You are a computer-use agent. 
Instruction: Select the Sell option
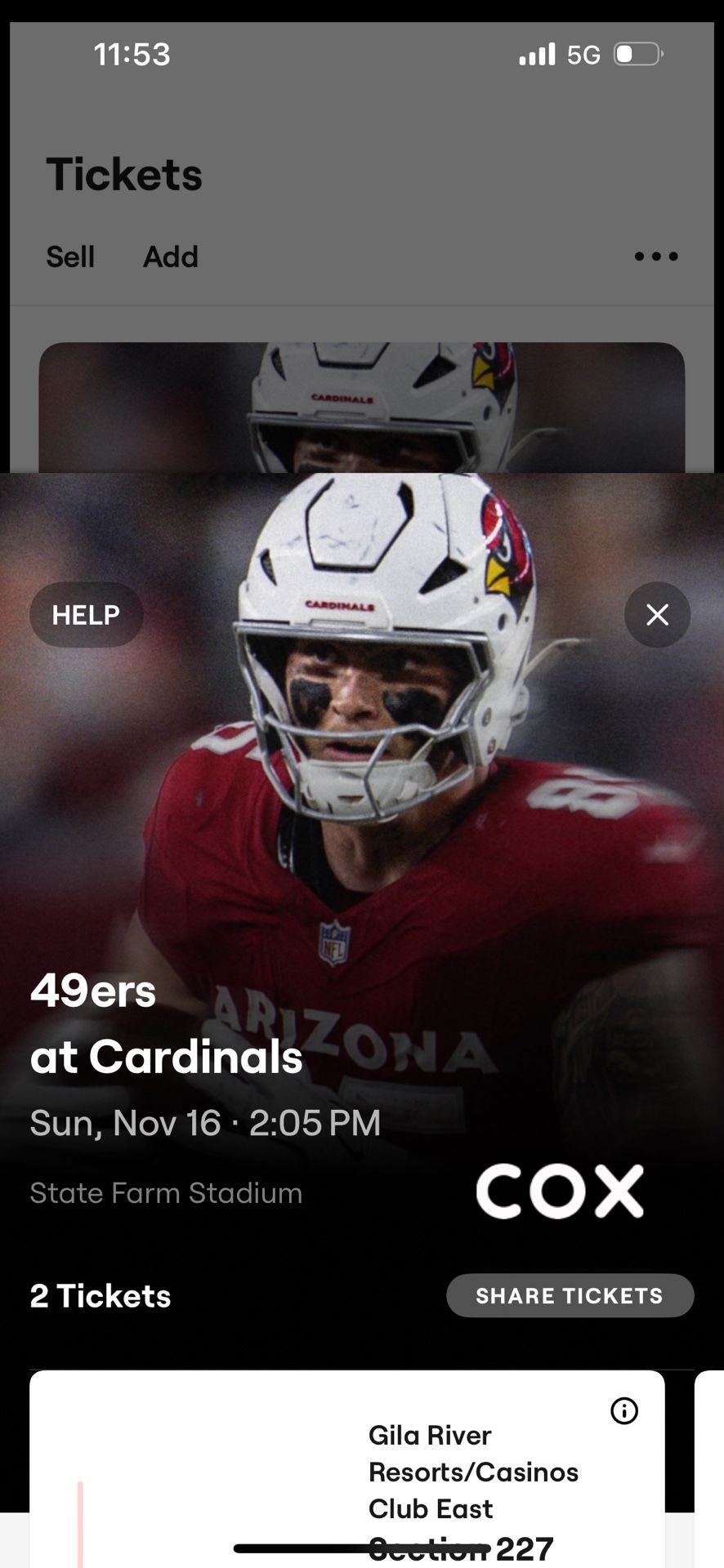70,256
